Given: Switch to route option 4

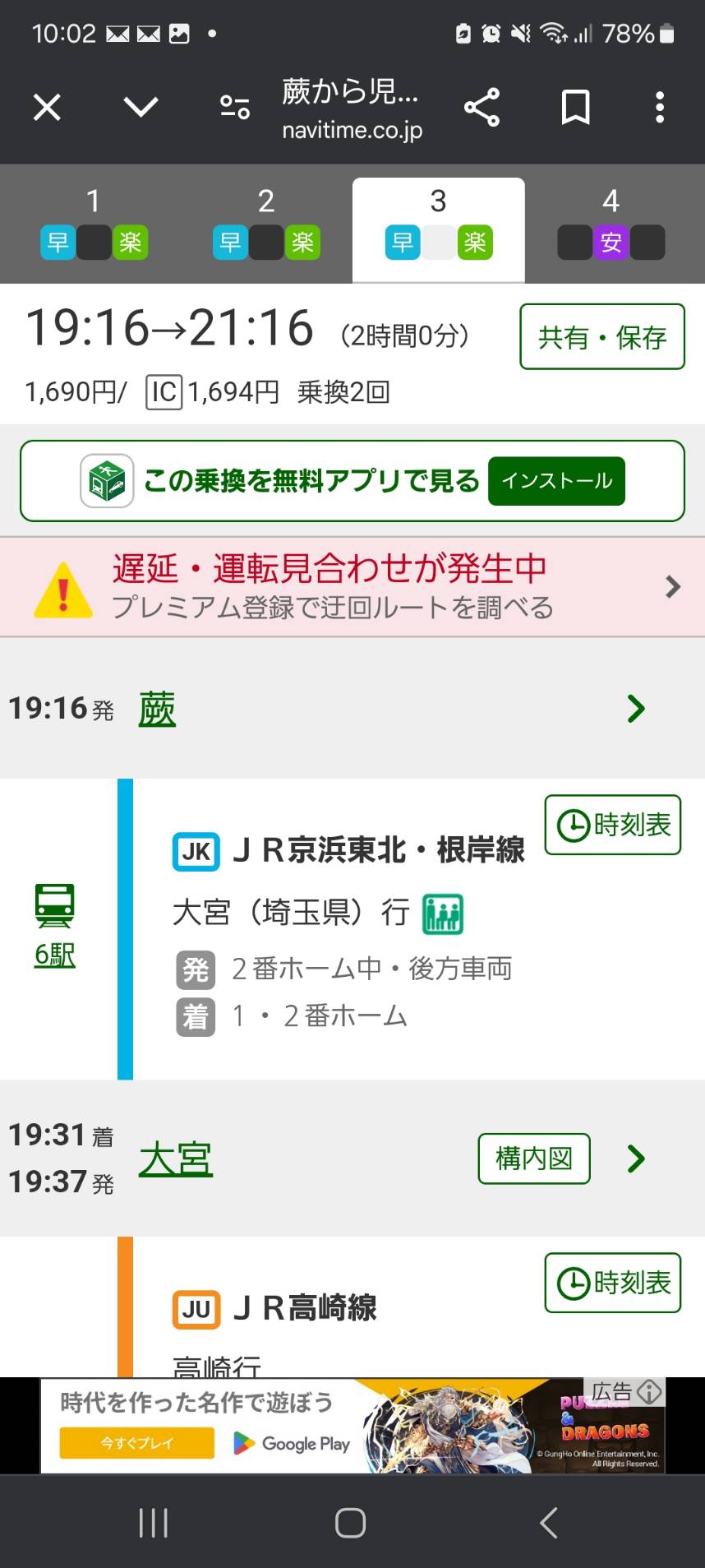Looking at the screenshot, I should pos(611,224).
